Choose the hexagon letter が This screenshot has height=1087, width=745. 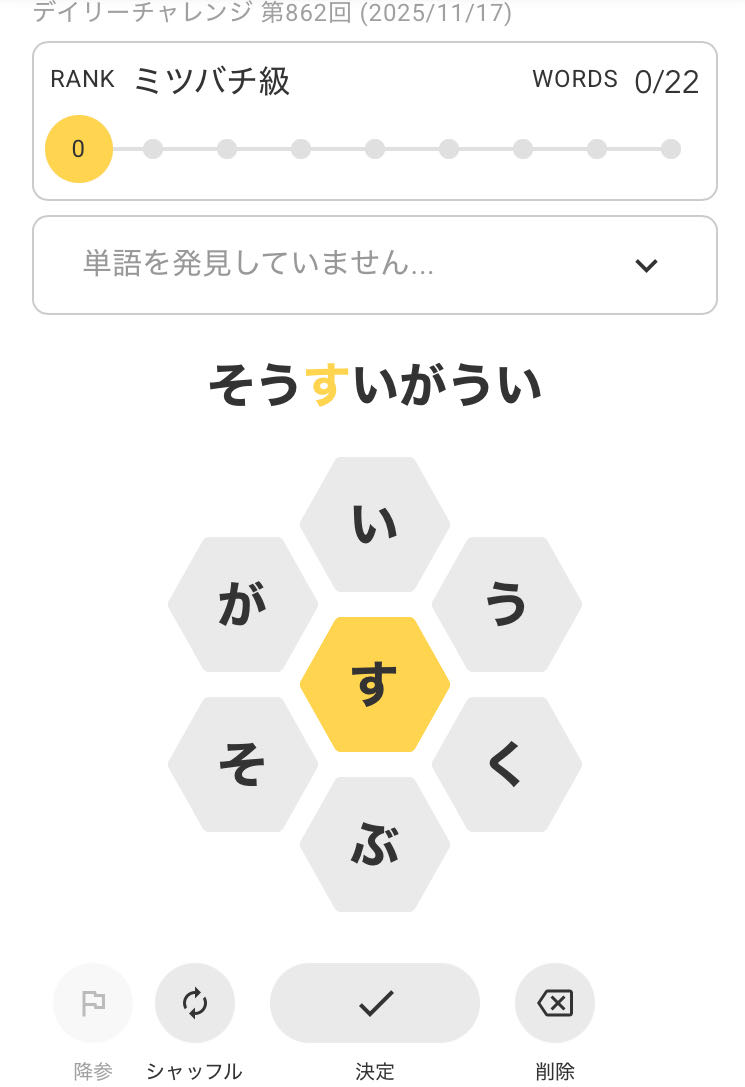pos(242,605)
